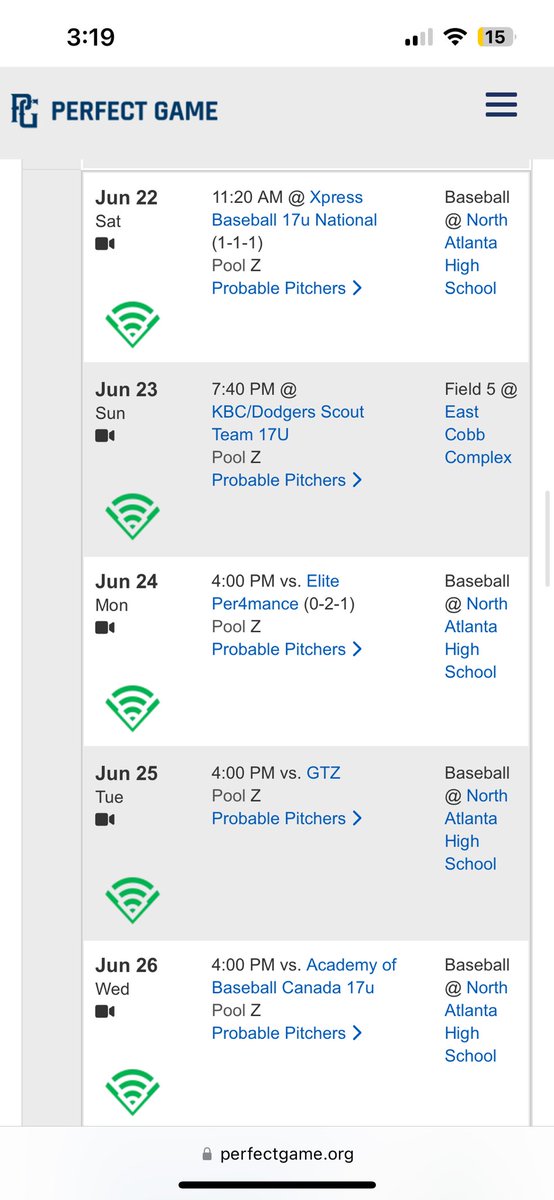Viewport: 554px width, 1200px height.
Task: Tap the video camera icon under Jun 22
Action: [x=105, y=244]
